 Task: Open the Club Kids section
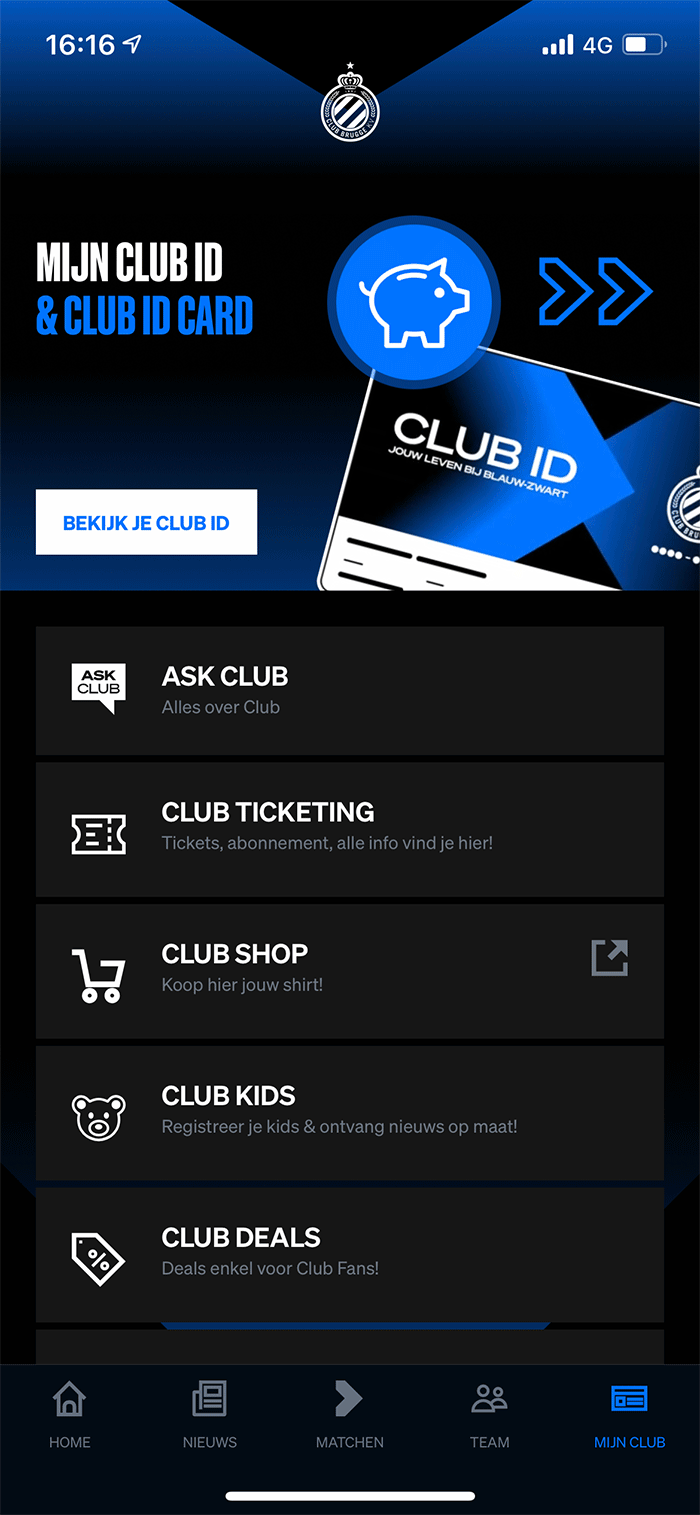349,1112
